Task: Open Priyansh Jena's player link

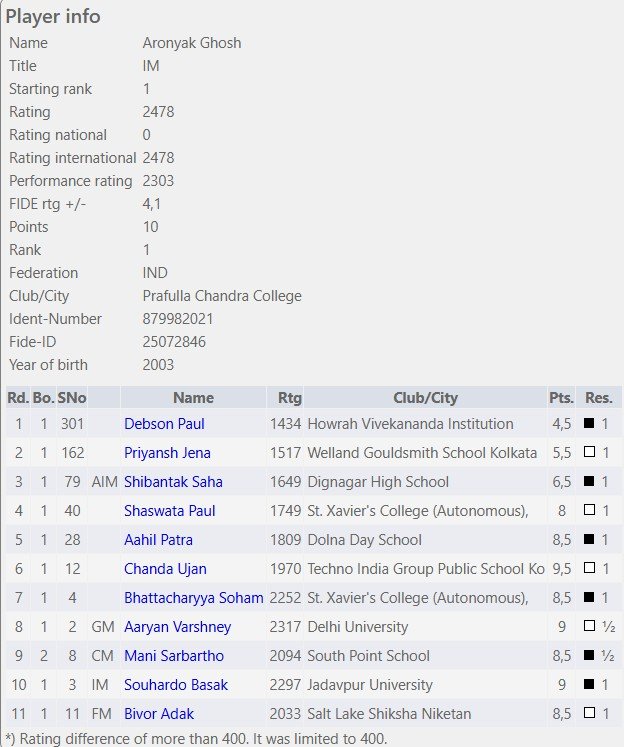Action: (167, 453)
